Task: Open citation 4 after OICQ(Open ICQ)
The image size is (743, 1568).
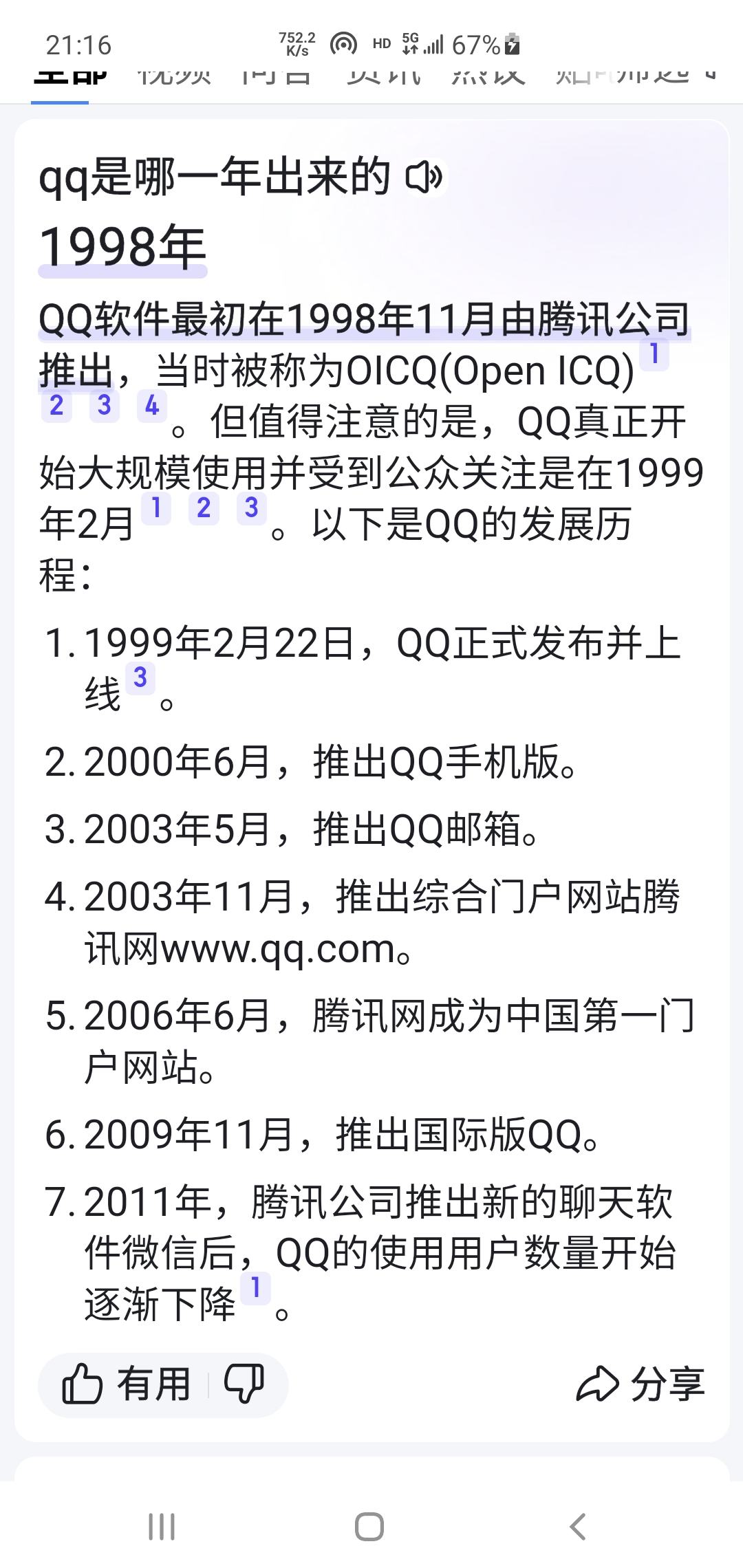Action: click(x=152, y=406)
